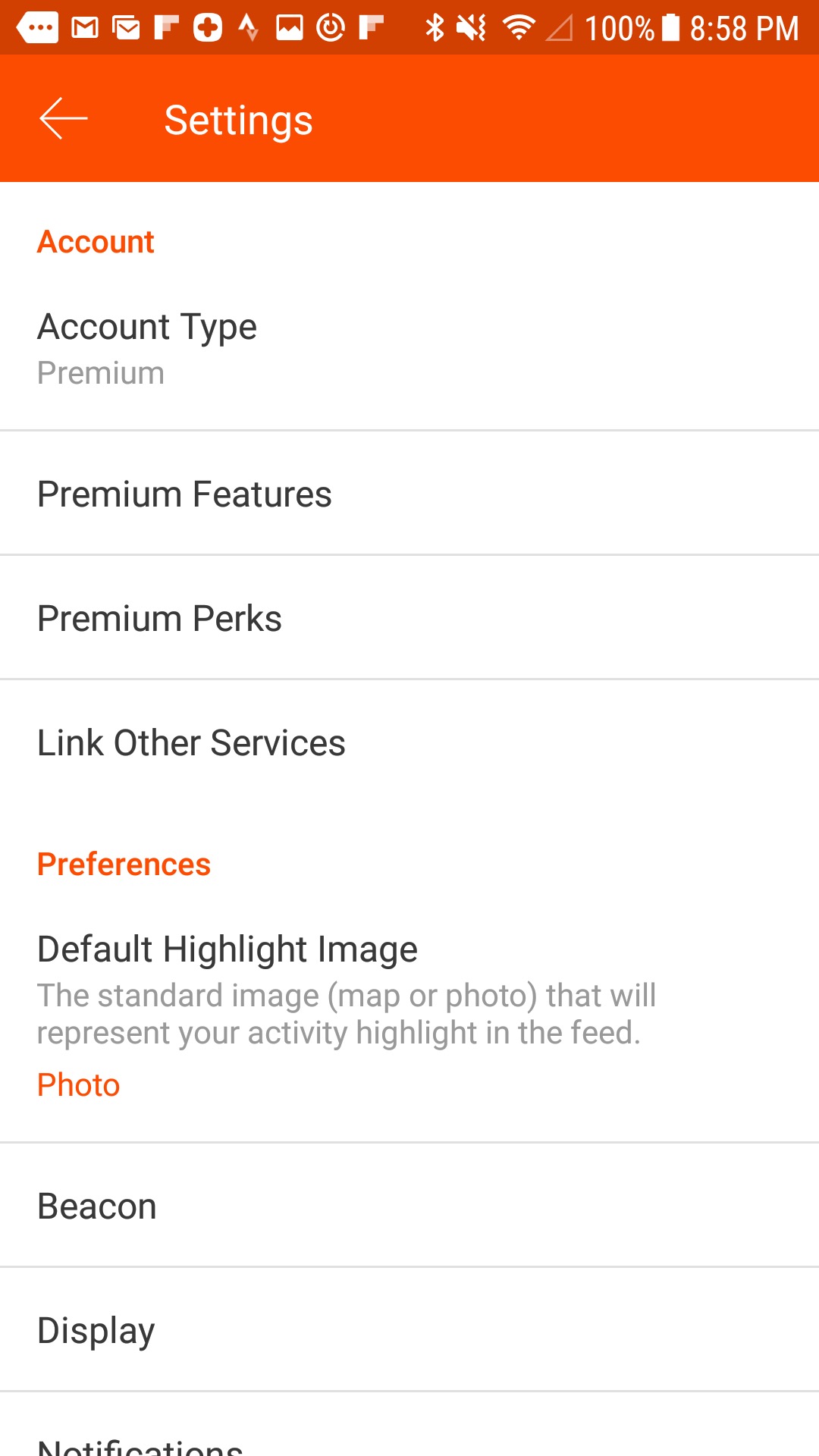The image size is (819, 1456).
Task: Open Account Type setting
Action: [409, 349]
